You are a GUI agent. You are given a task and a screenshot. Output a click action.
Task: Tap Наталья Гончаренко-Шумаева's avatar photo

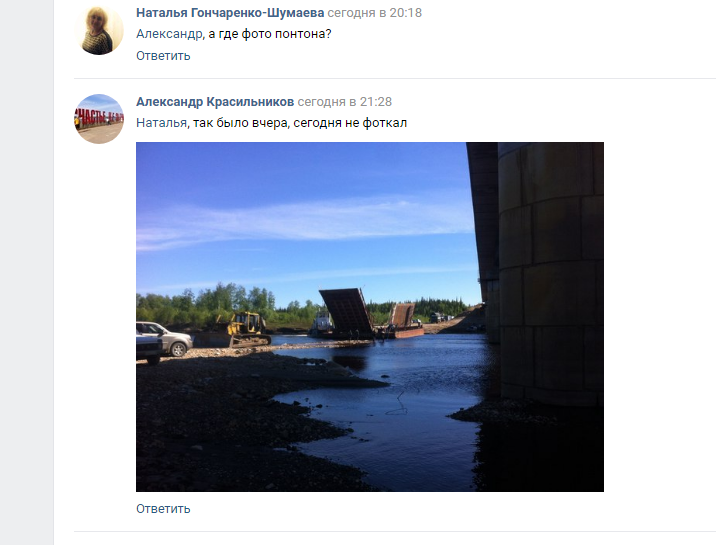tap(100, 29)
